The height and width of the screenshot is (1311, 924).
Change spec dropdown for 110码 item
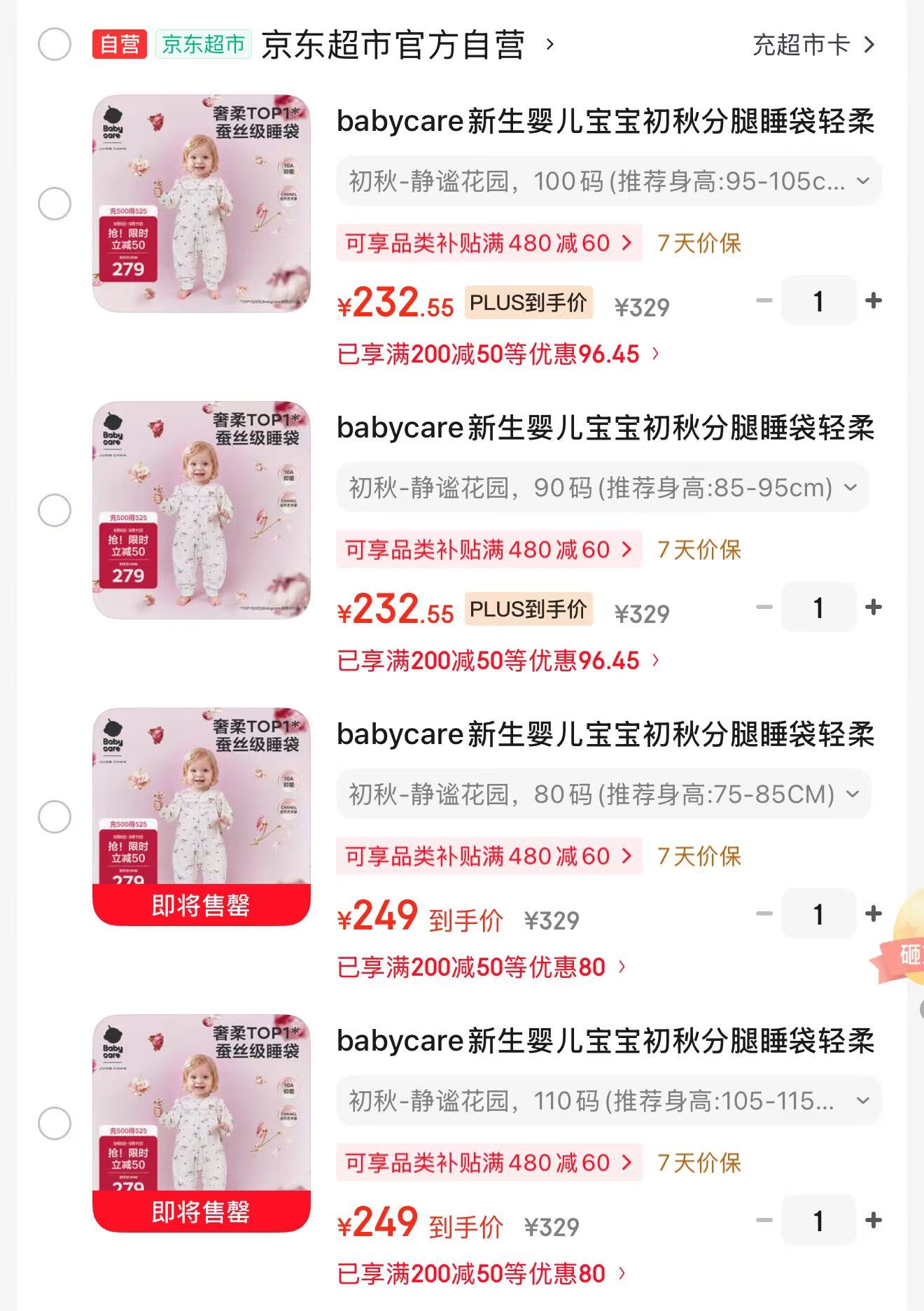point(608,1101)
